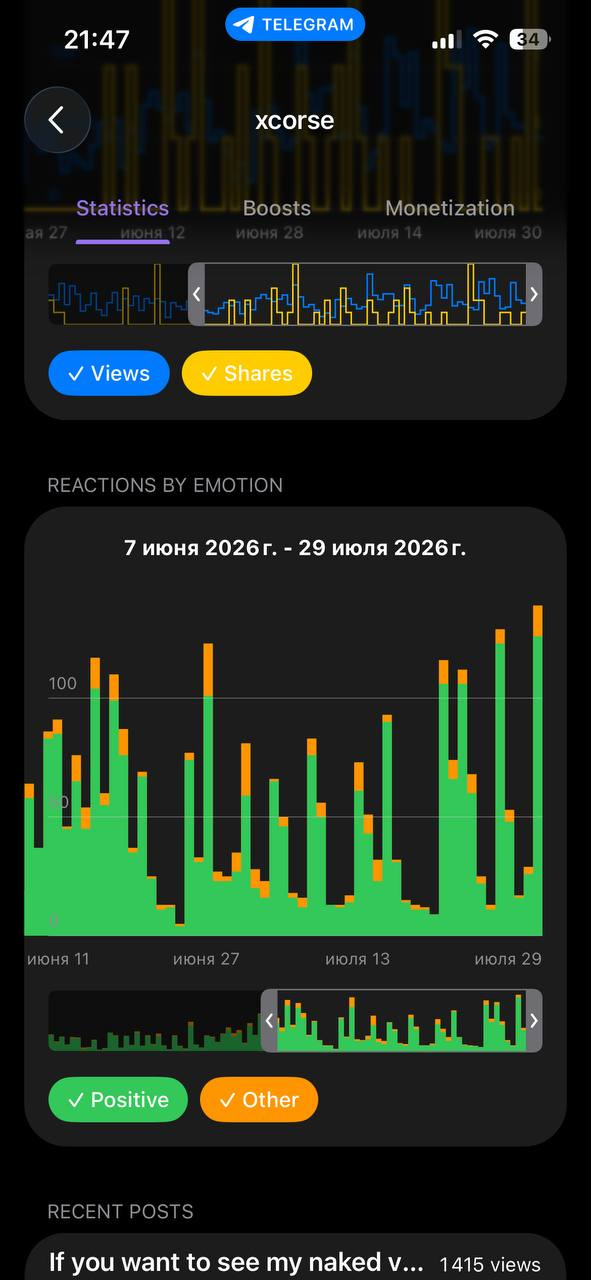Tap left handle of views chart range selector
591x1280 pixels.
click(x=197, y=294)
